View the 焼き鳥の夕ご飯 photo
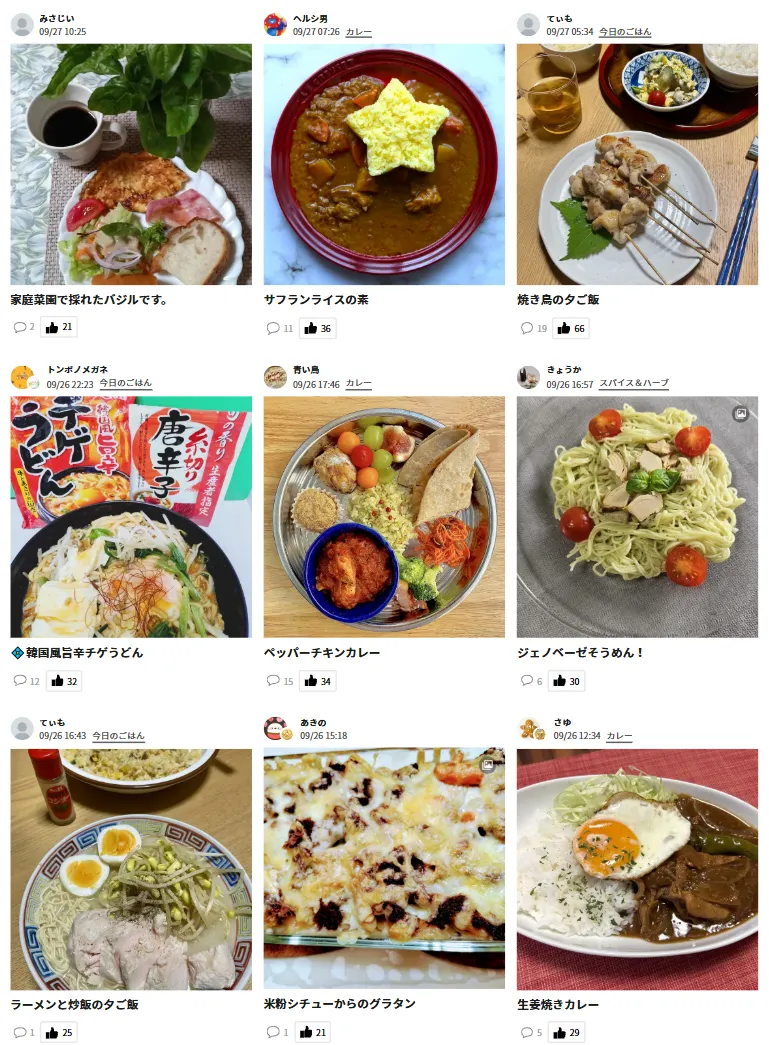Image resolution: width=769 pixels, height=1045 pixels. (x=637, y=165)
